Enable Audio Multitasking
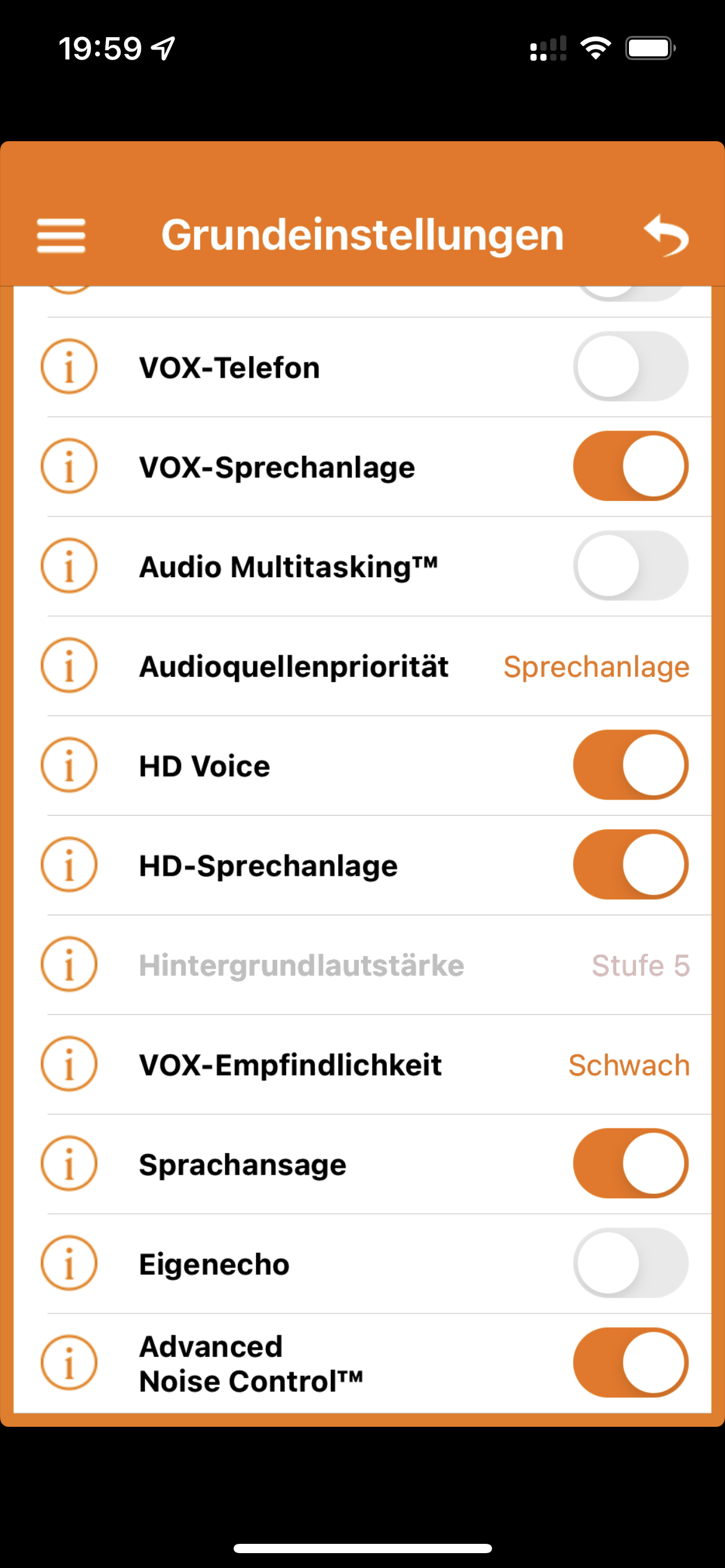 (630, 566)
